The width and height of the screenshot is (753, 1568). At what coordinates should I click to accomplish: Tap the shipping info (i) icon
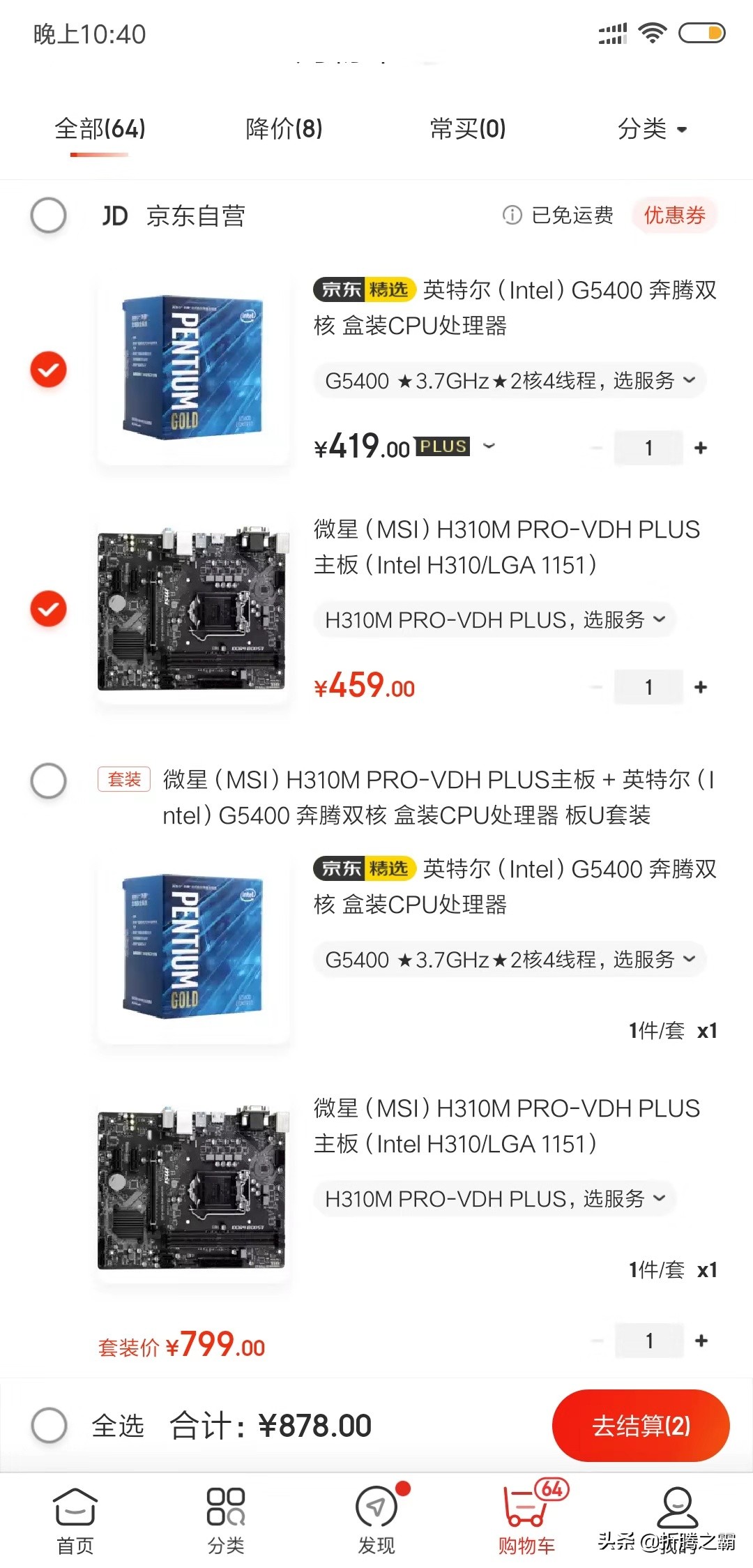click(512, 216)
